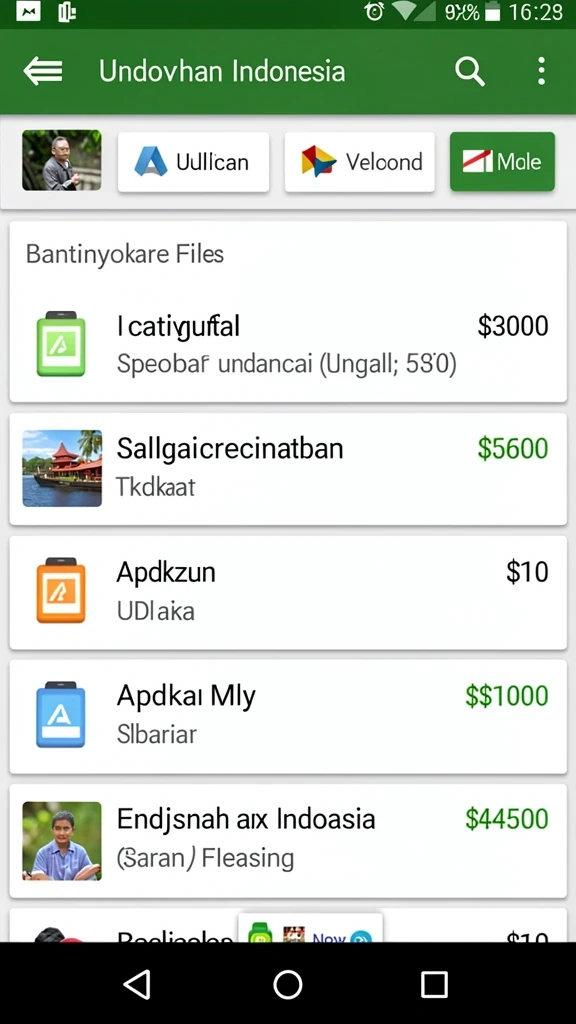Go back using the app bar arrow

click(x=43, y=71)
